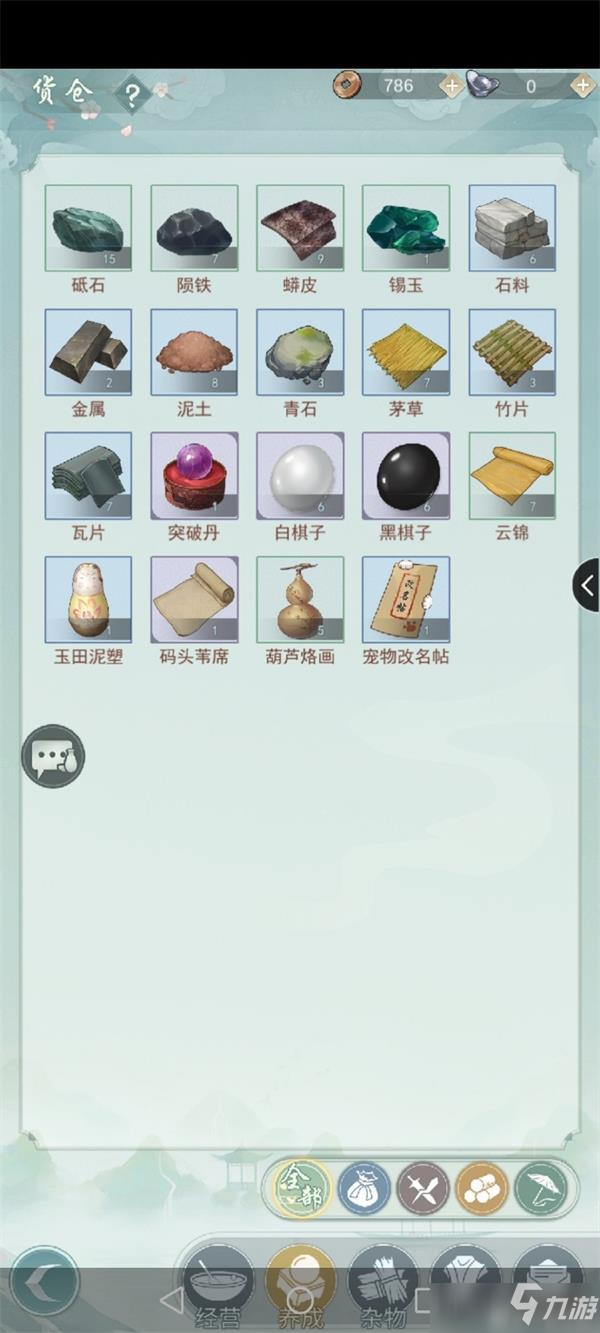Select the 砥石 item

coord(88,228)
